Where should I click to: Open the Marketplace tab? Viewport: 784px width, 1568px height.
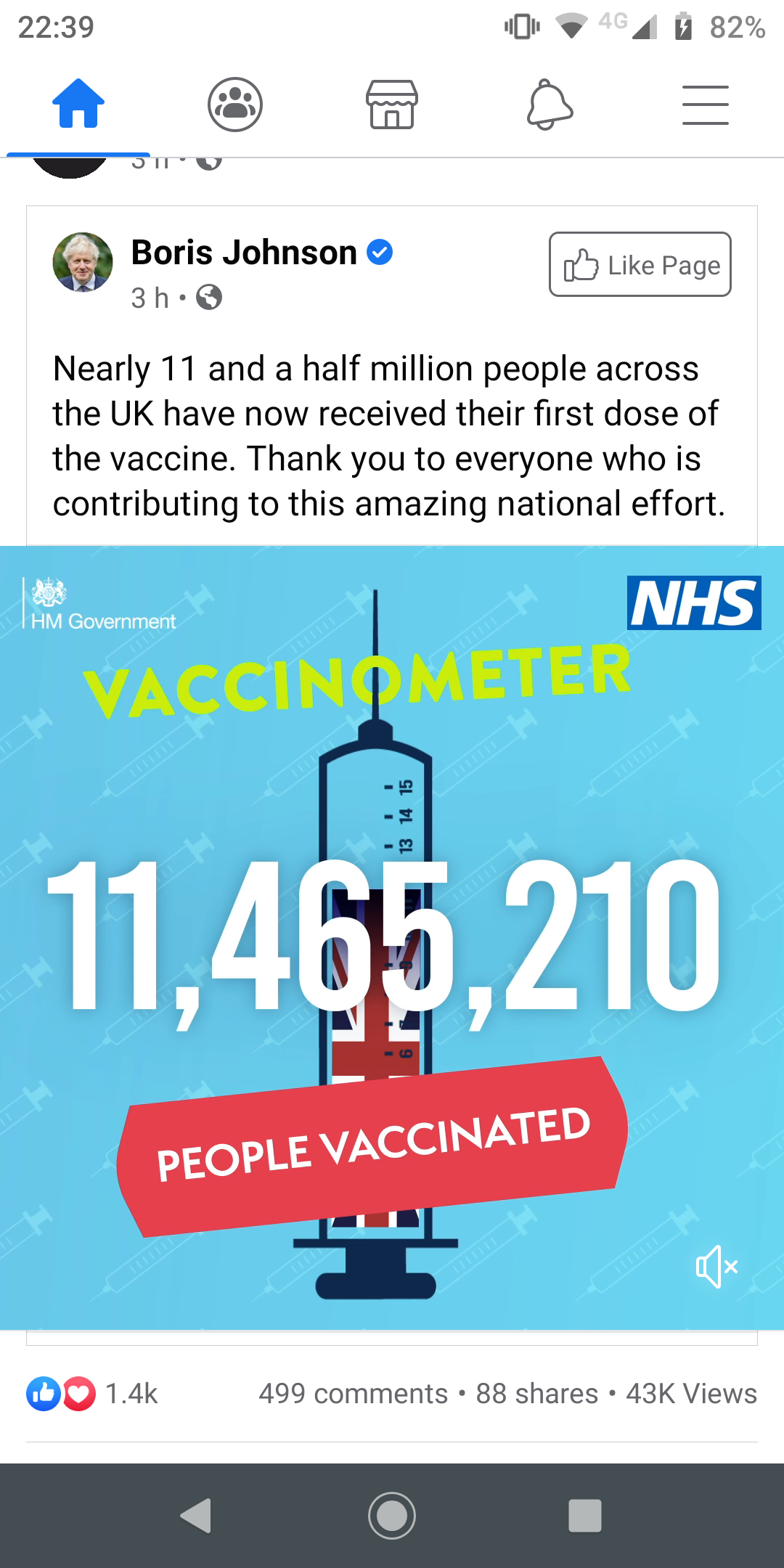pos(392,105)
